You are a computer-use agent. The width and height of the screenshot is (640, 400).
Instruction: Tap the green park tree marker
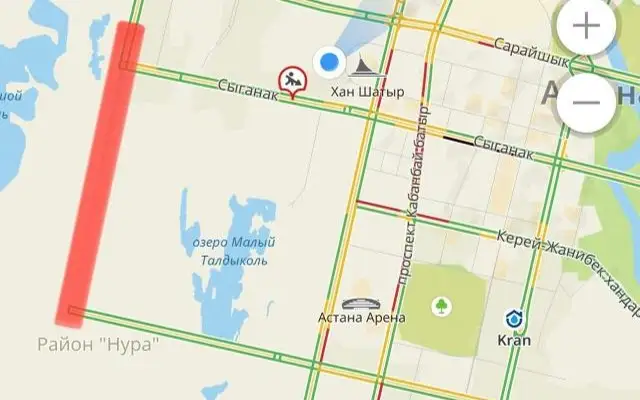point(441,306)
